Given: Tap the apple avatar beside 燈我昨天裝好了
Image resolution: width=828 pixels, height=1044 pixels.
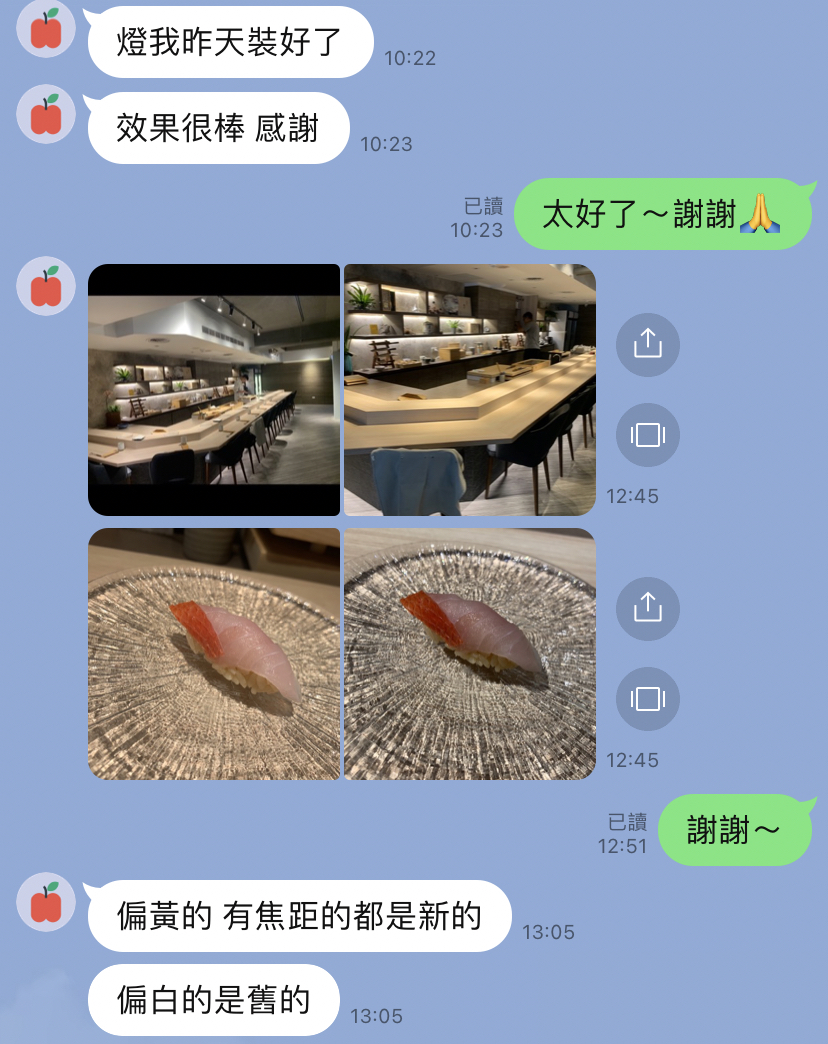Looking at the screenshot, I should coord(46,30).
